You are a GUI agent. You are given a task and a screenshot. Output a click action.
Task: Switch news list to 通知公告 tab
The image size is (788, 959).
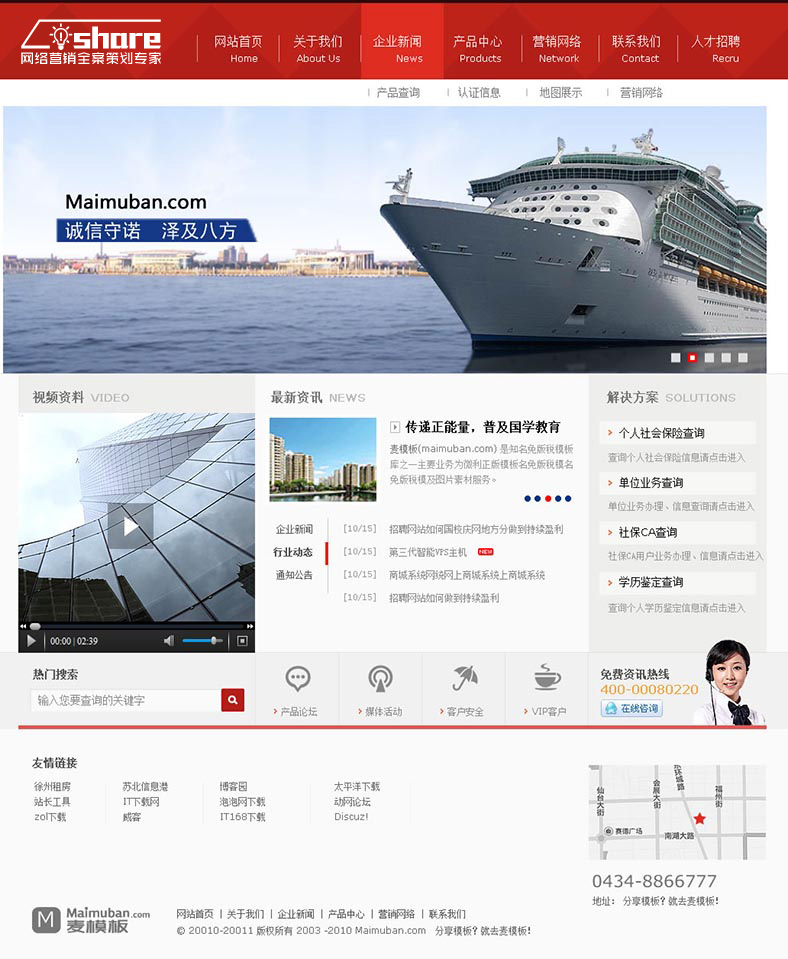point(294,575)
